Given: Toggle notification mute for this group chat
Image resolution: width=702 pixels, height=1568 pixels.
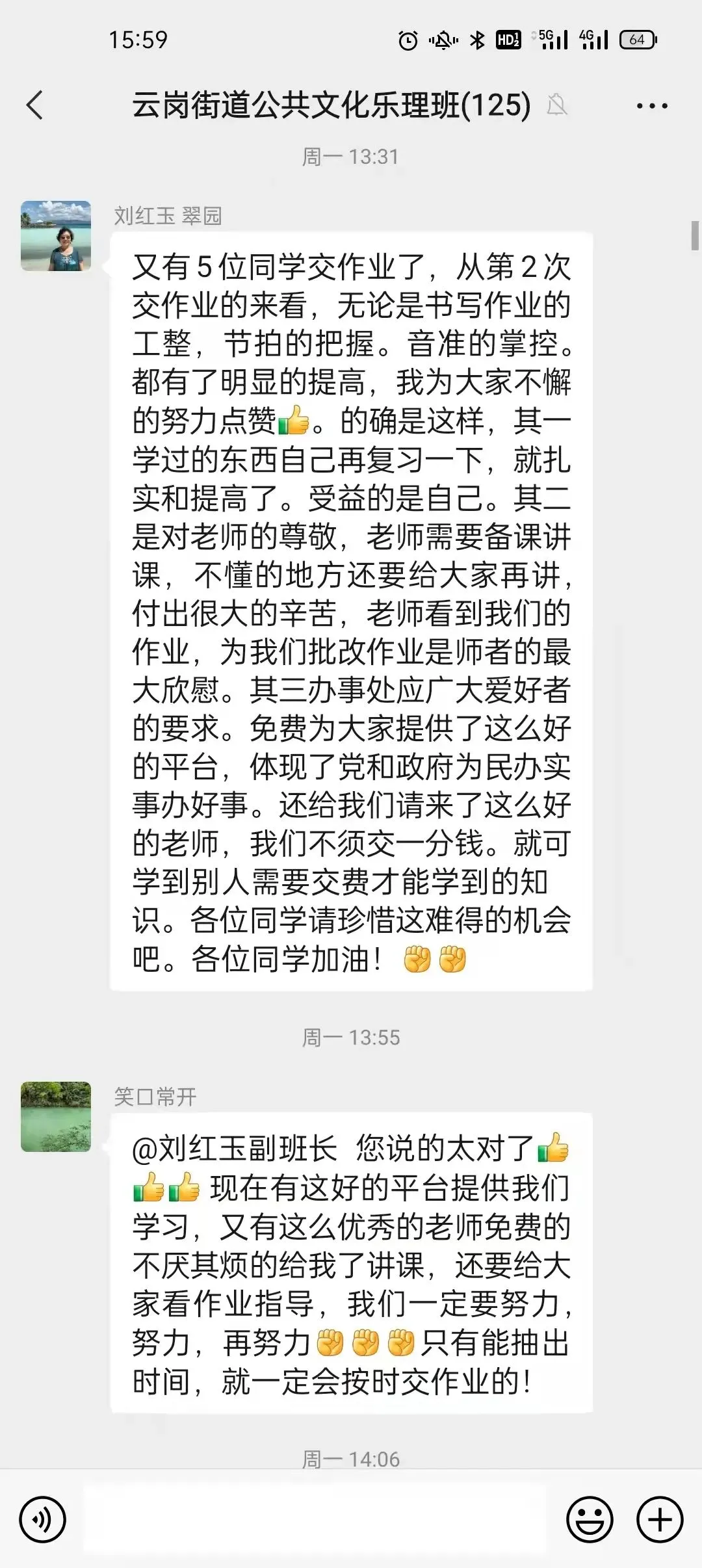Looking at the screenshot, I should (556, 104).
